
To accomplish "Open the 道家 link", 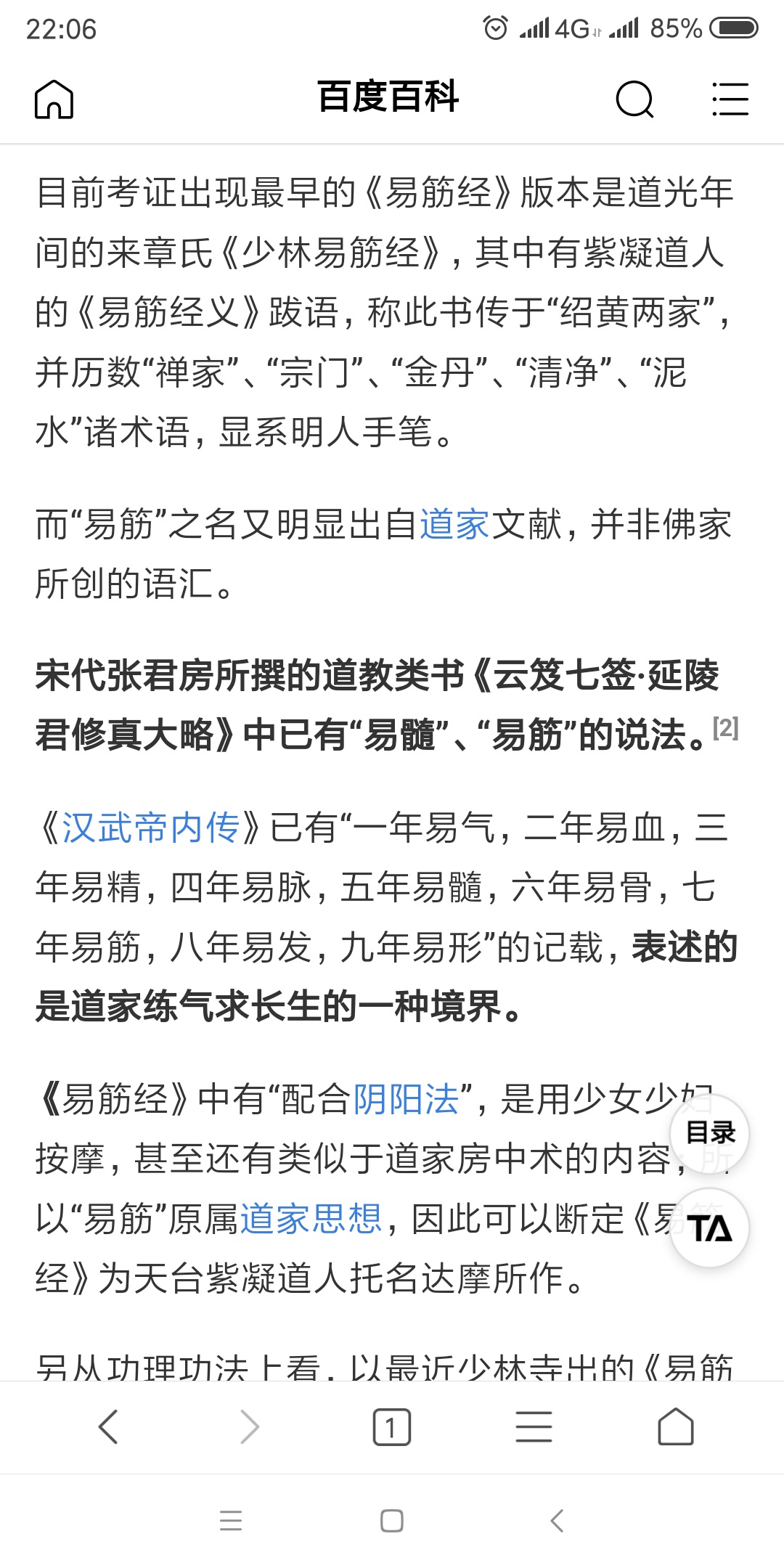I will pos(454,524).
